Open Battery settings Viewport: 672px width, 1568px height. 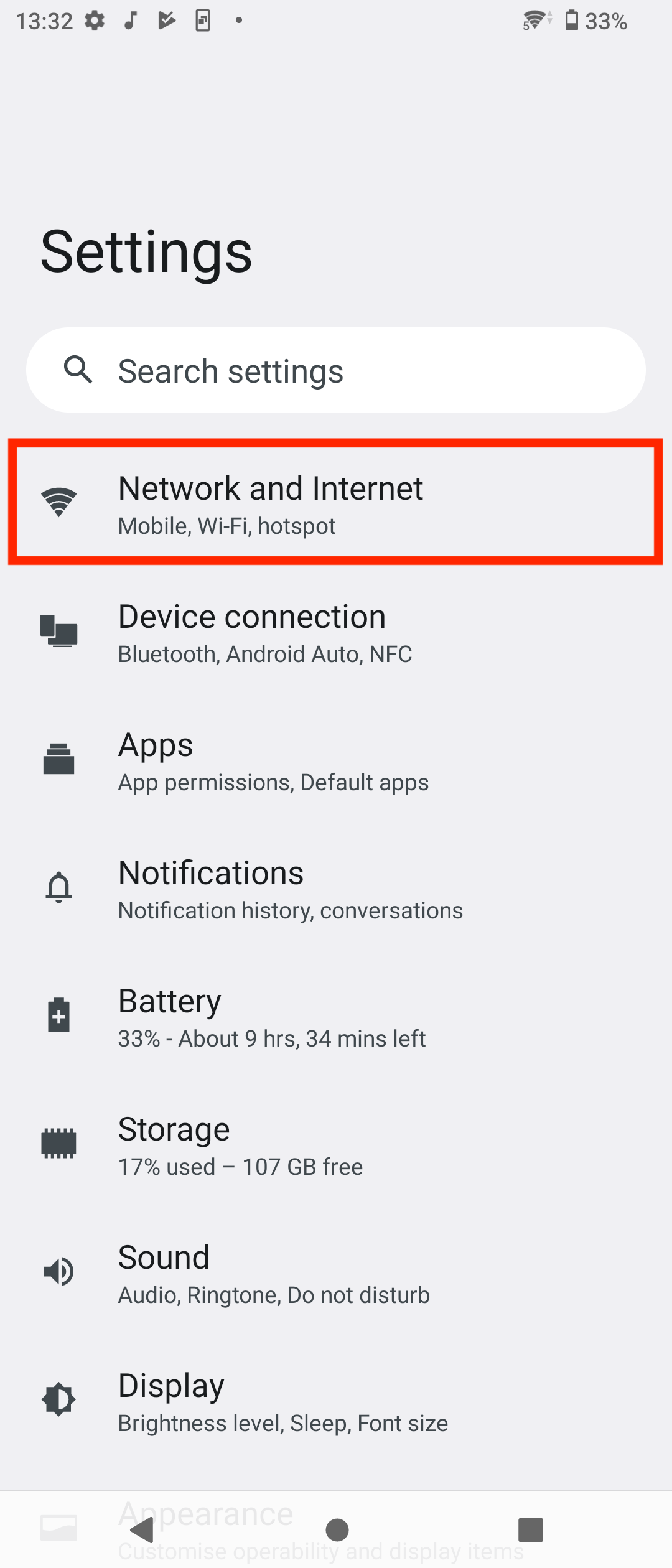[x=336, y=1017]
